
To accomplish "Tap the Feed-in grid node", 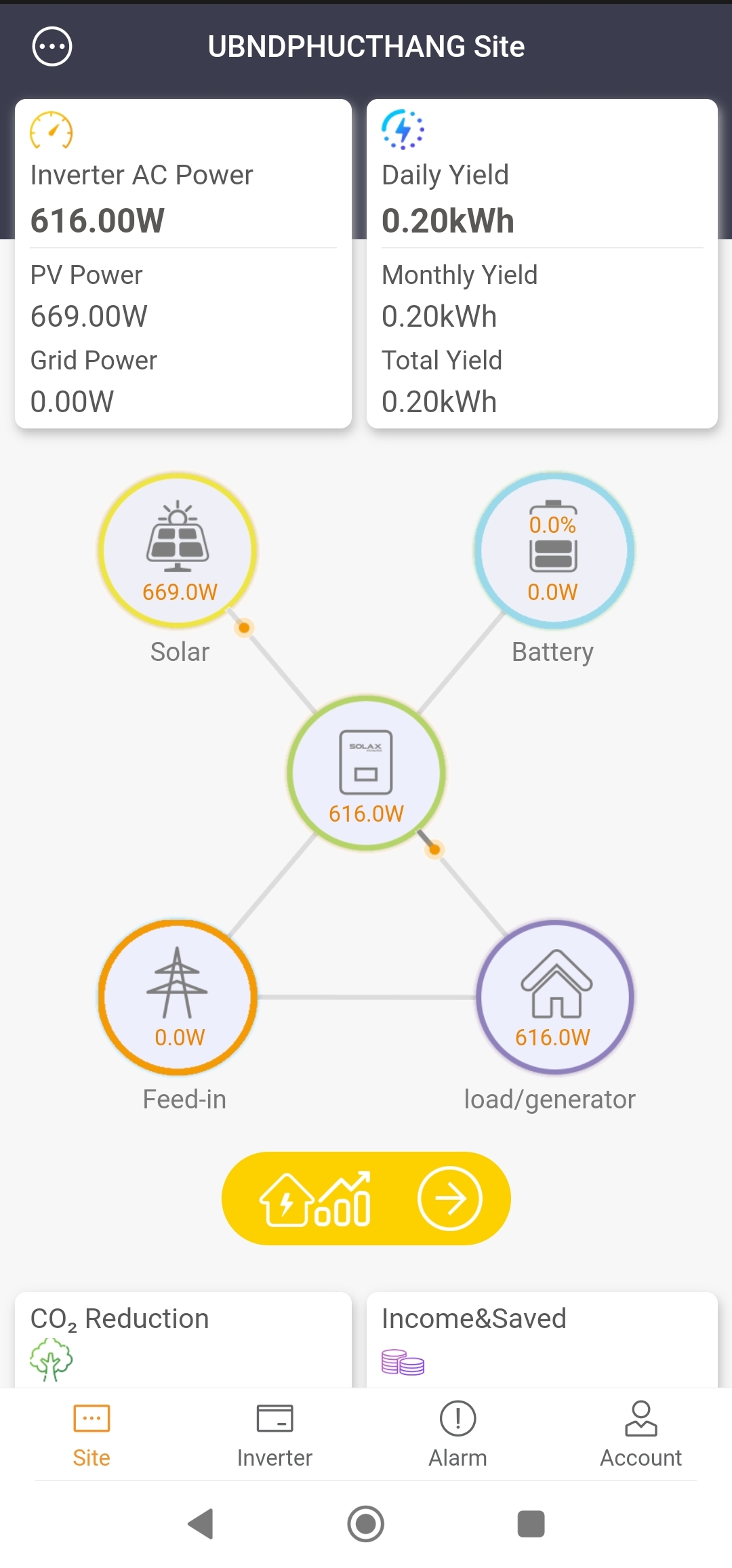I will coord(178,997).
